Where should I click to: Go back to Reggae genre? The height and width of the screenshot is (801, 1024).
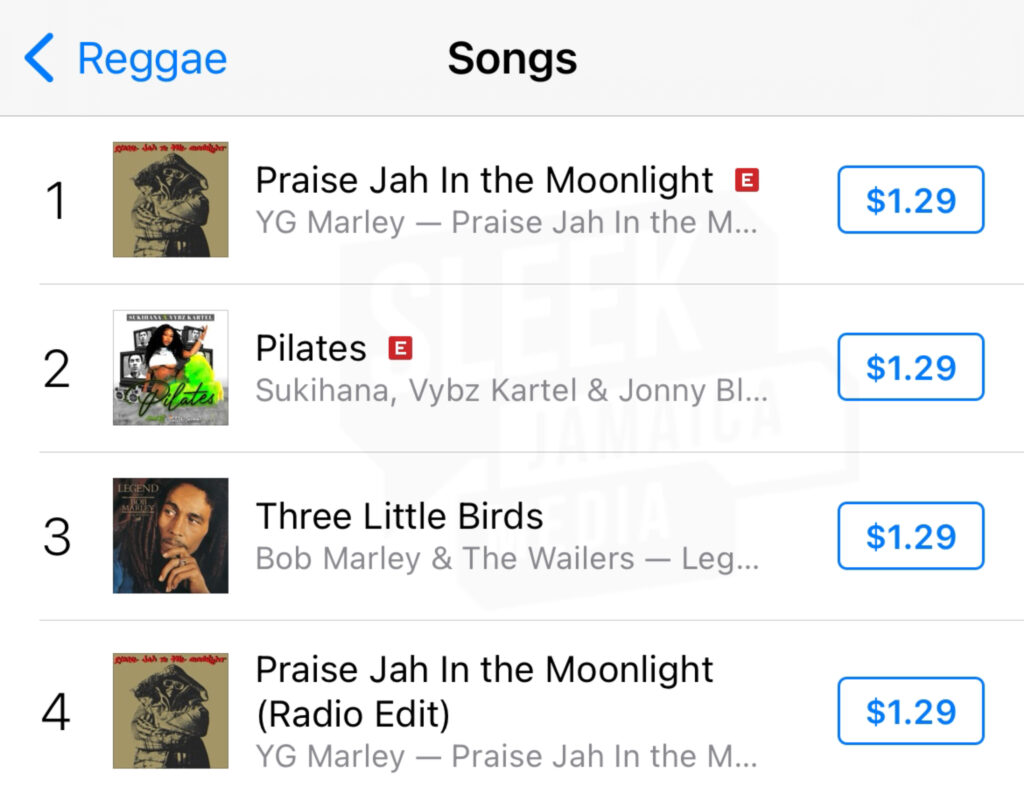tap(126, 59)
